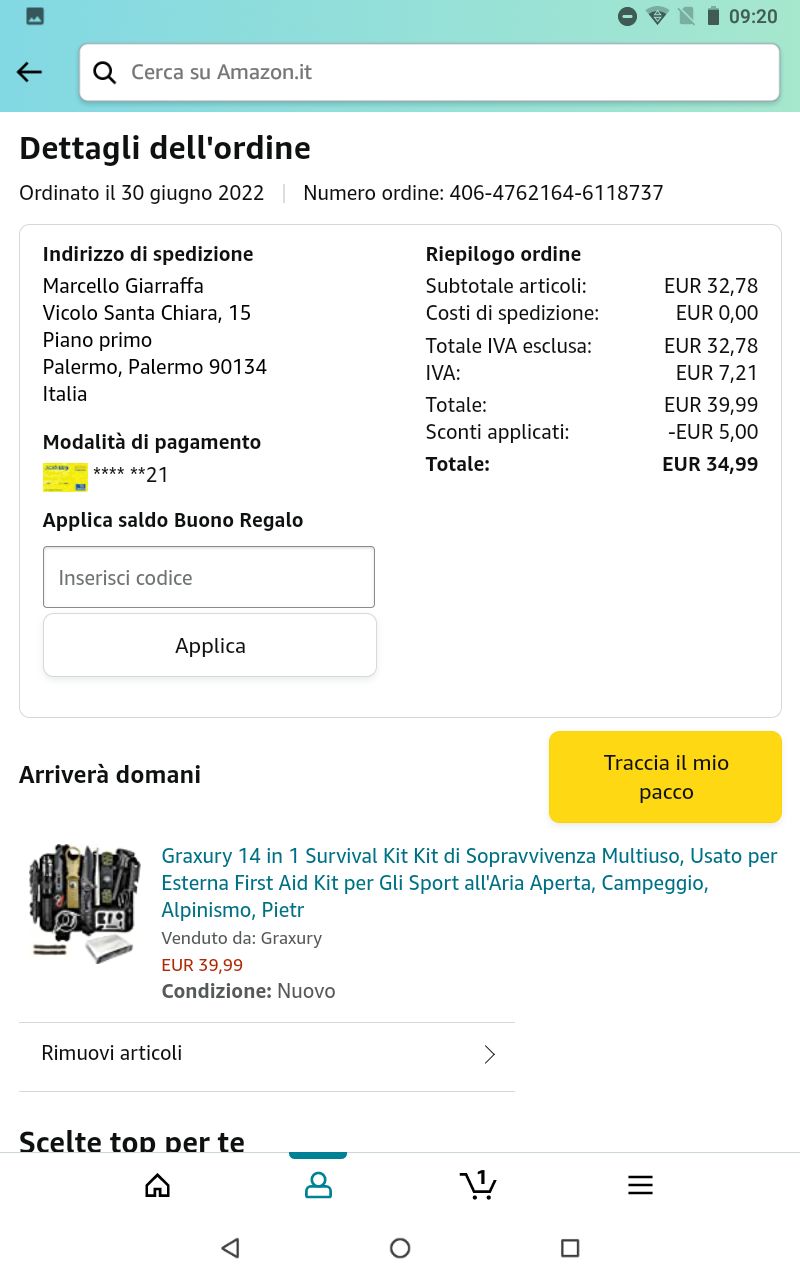View the survival kit product image

84,903
